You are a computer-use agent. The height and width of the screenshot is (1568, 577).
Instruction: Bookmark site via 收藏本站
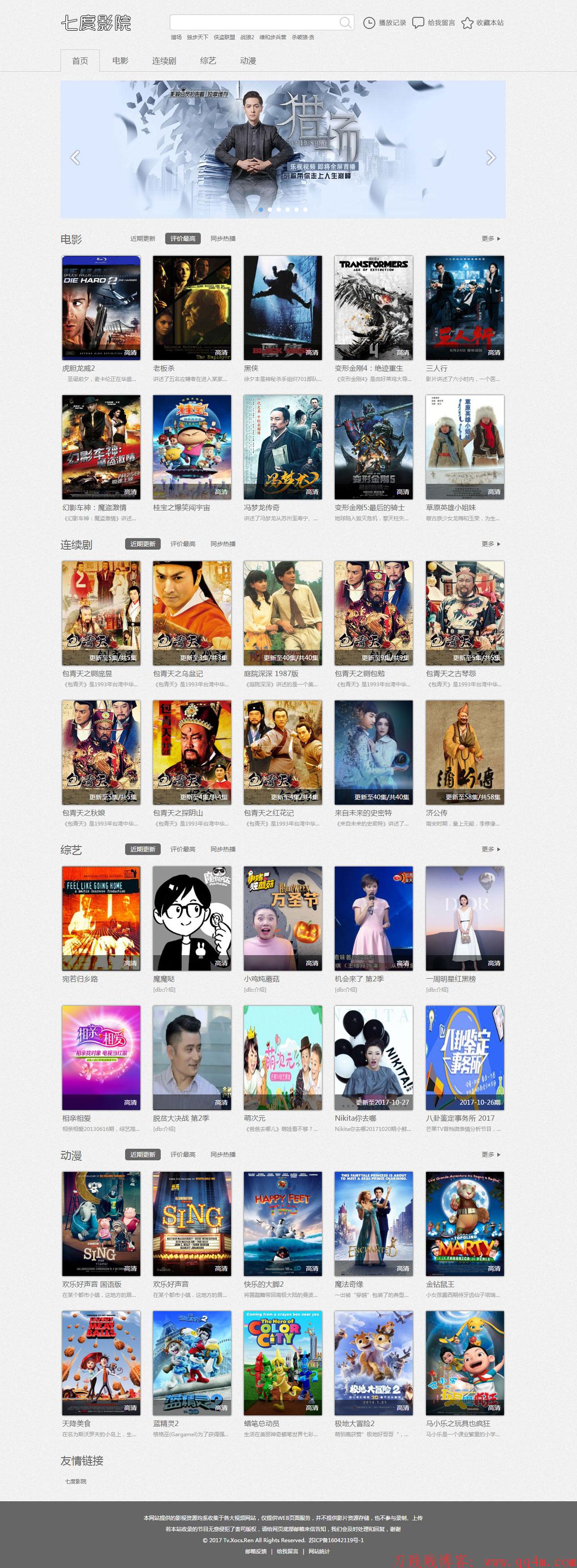[x=483, y=23]
